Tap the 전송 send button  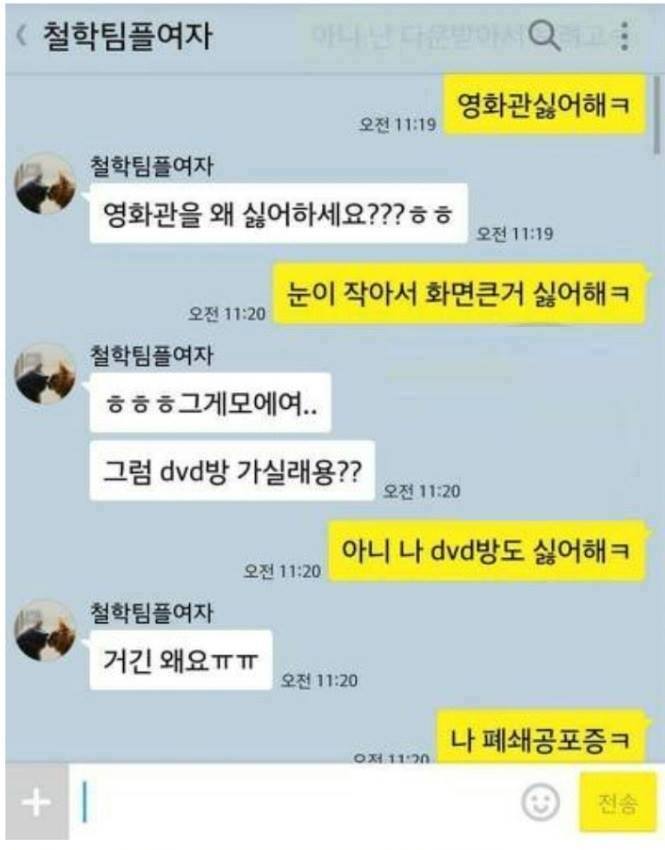tap(617, 803)
